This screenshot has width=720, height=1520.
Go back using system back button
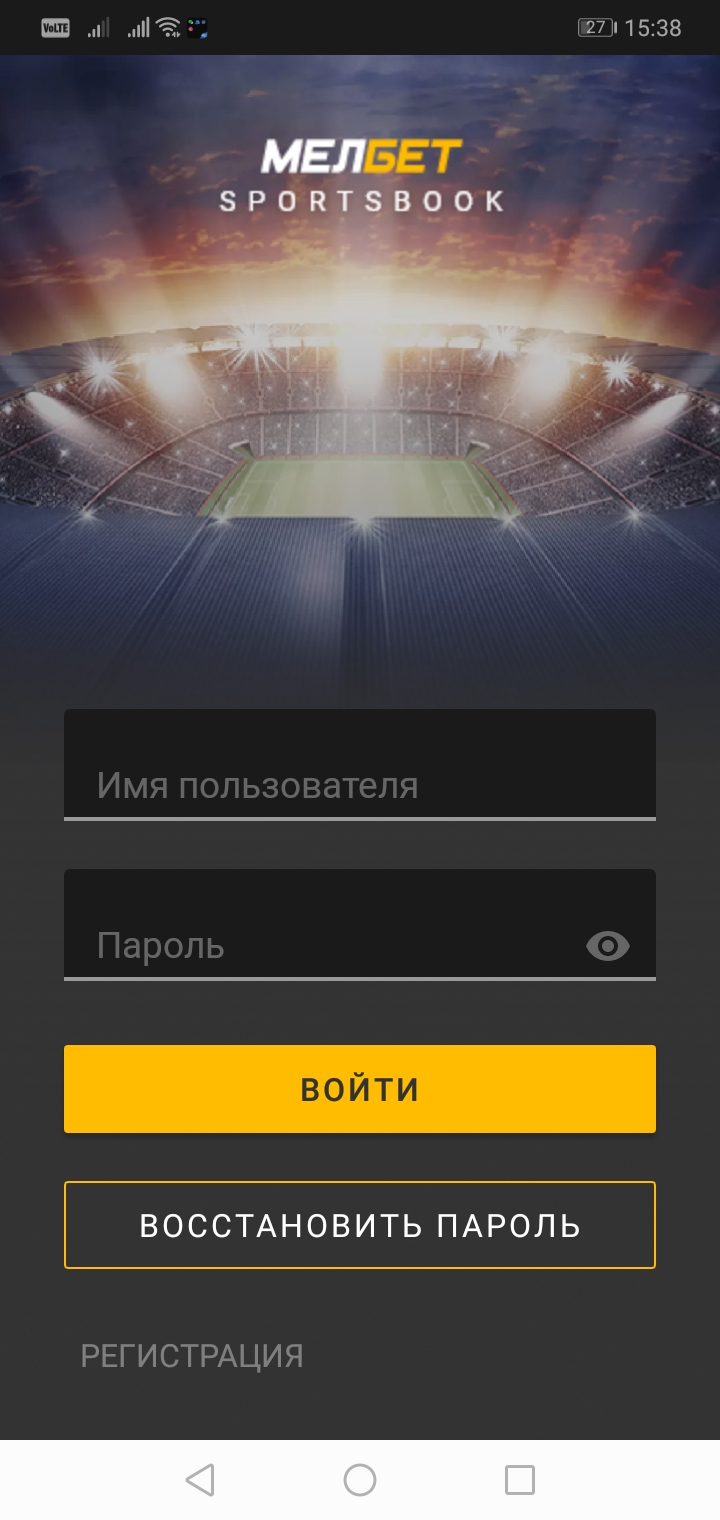point(200,1480)
